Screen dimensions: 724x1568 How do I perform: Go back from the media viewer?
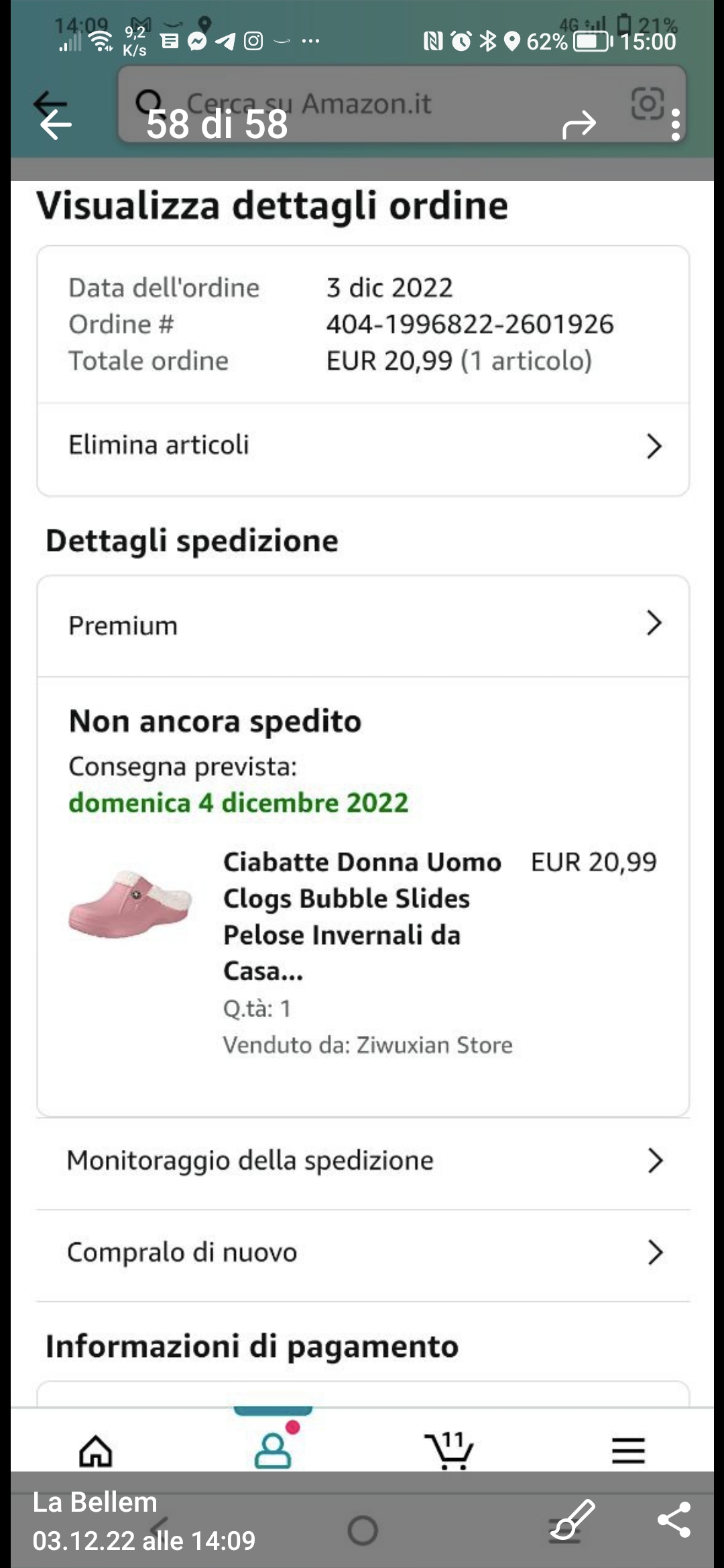(x=56, y=125)
